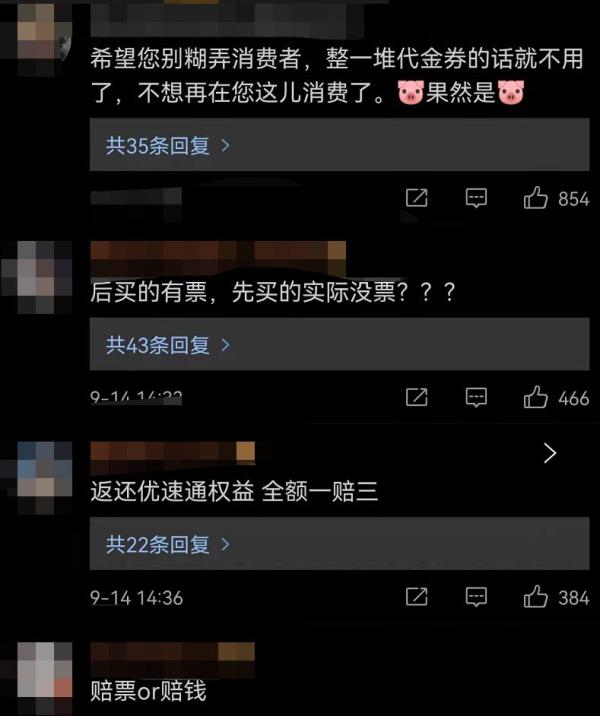Like the comment with 854 likes

(x=536, y=198)
